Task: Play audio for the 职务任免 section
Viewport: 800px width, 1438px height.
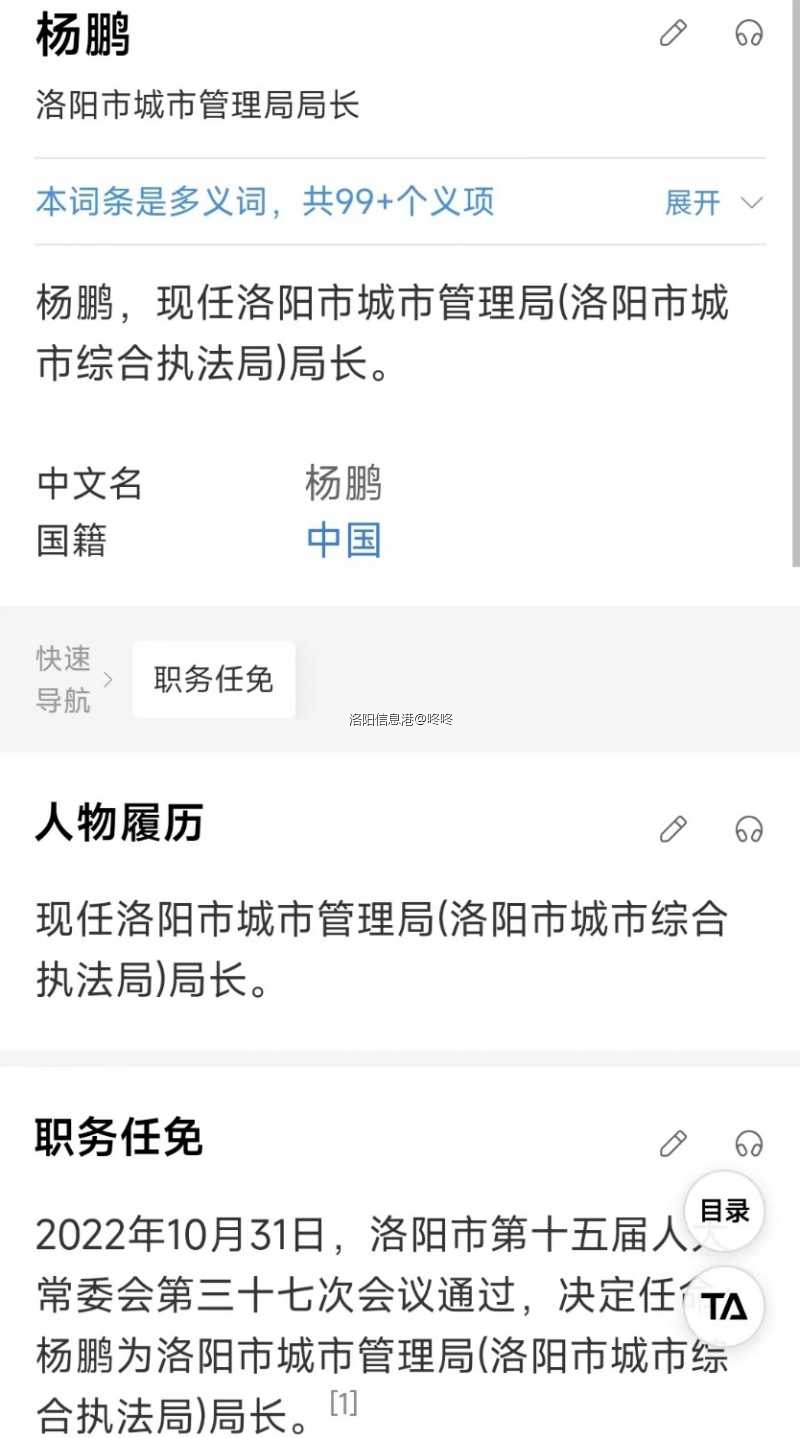Action: 749,1142
